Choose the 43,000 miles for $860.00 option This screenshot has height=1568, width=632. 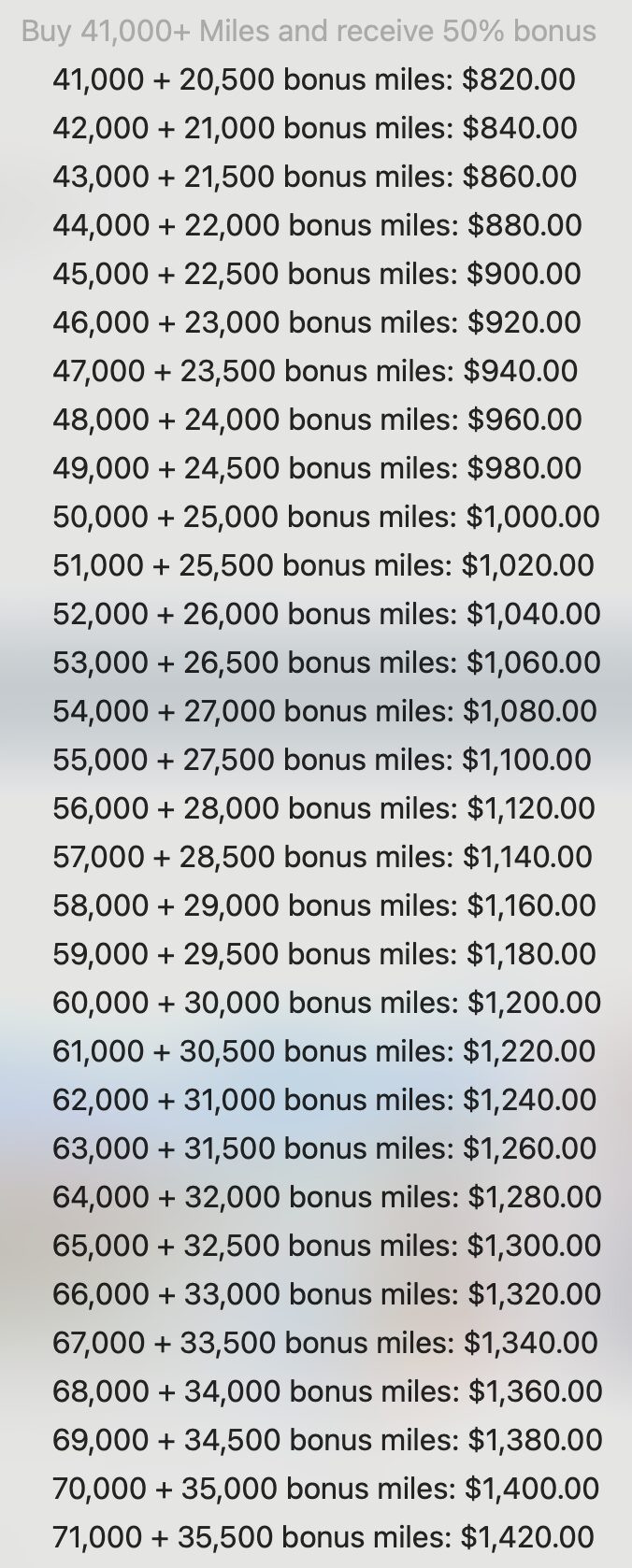click(314, 177)
